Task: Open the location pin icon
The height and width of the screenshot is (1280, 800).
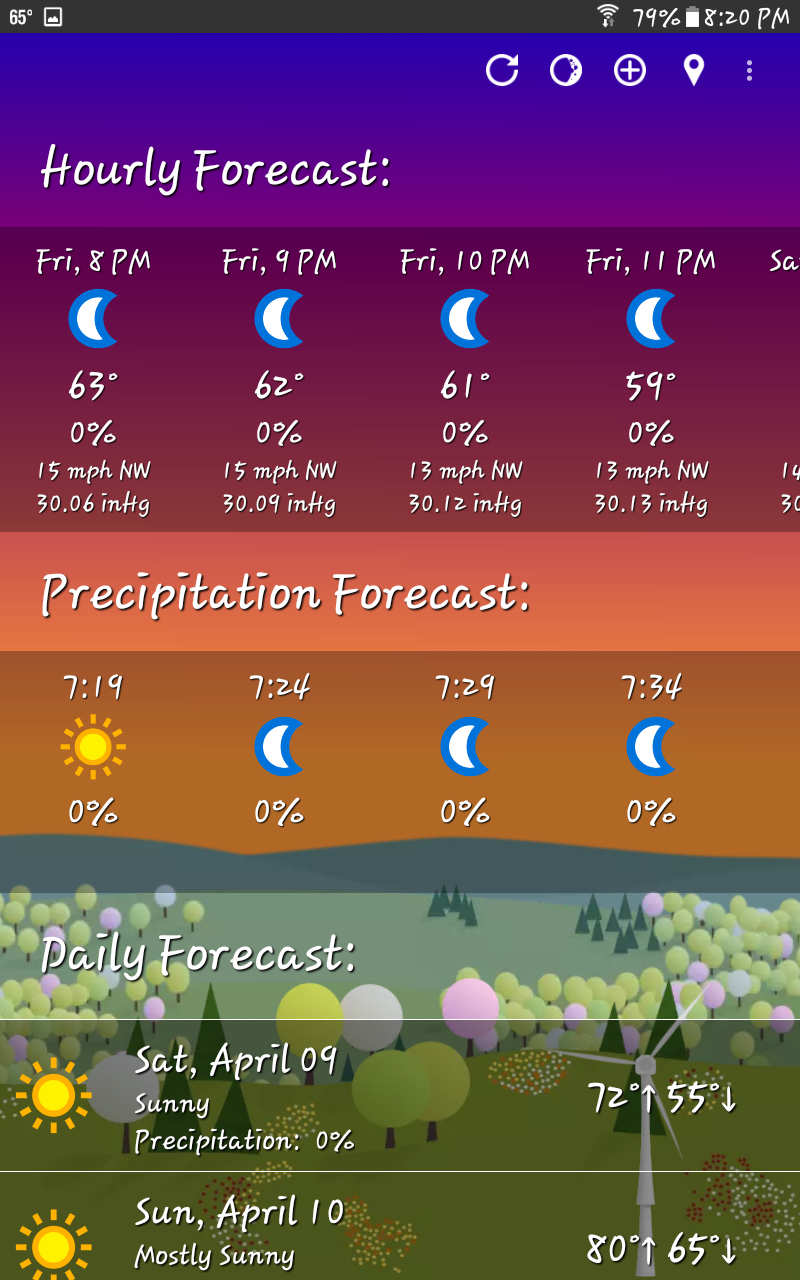Action: point(693,70)
